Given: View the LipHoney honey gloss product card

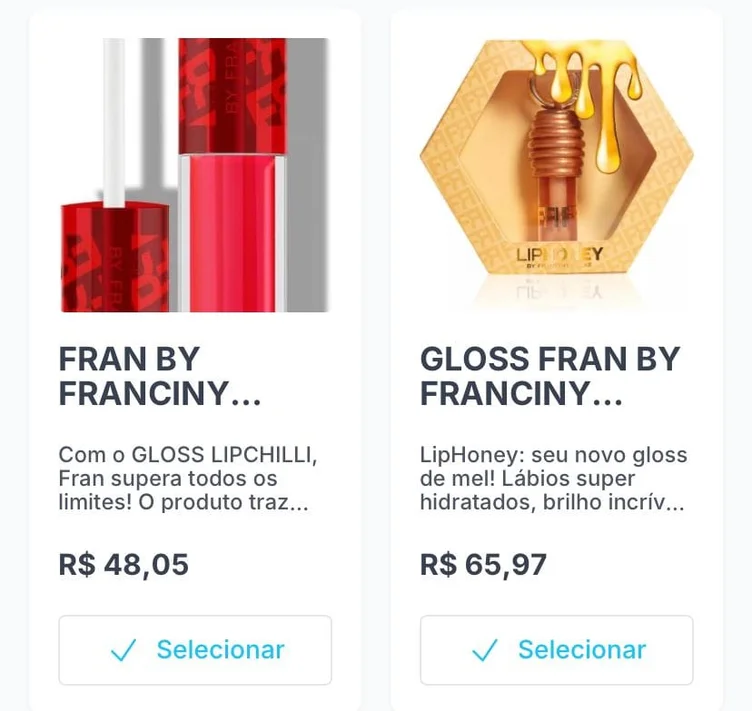Looking at the screenshot, I should (556, 176).
